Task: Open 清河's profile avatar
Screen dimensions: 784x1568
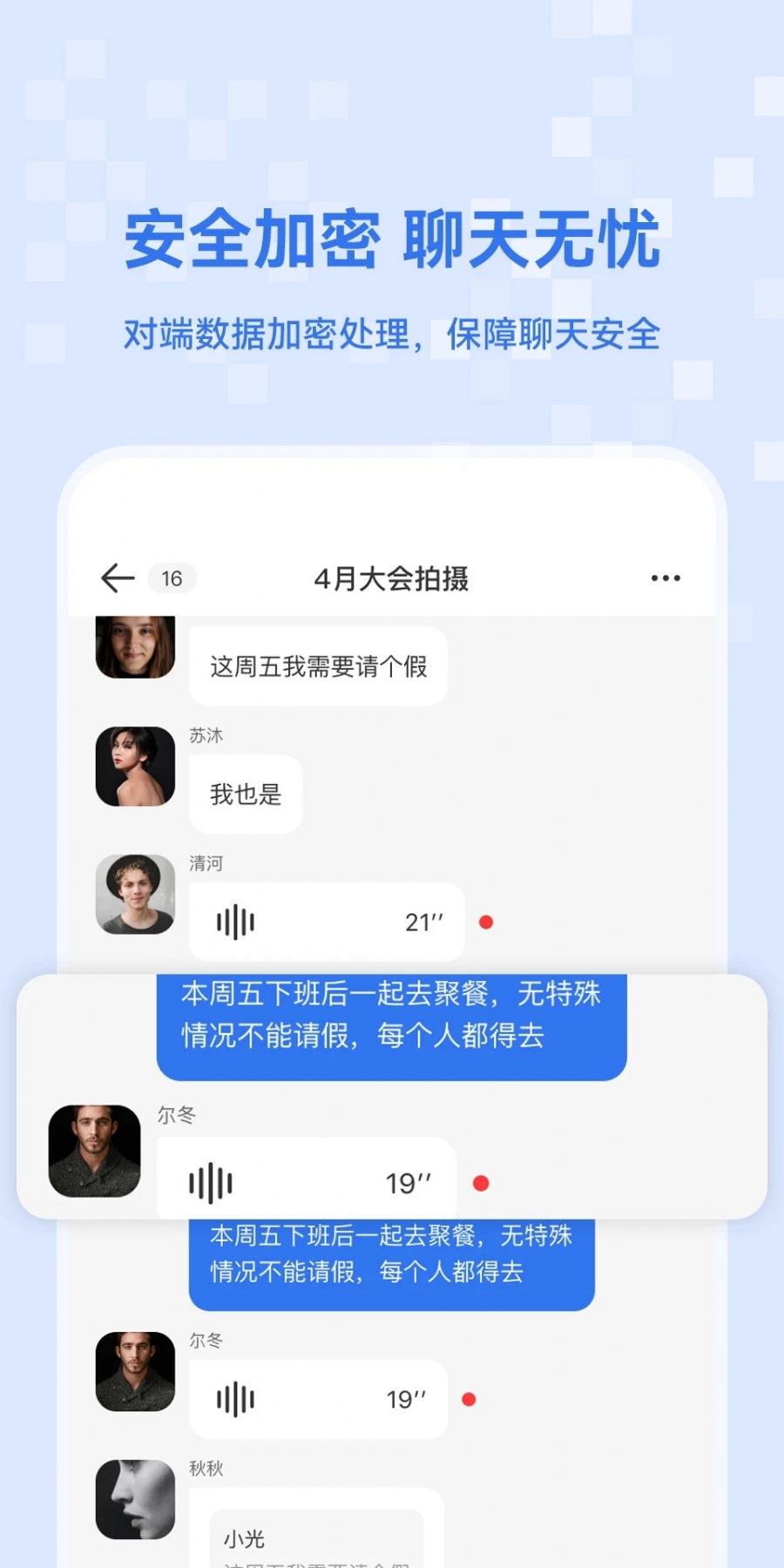Action: coord(135,896)
